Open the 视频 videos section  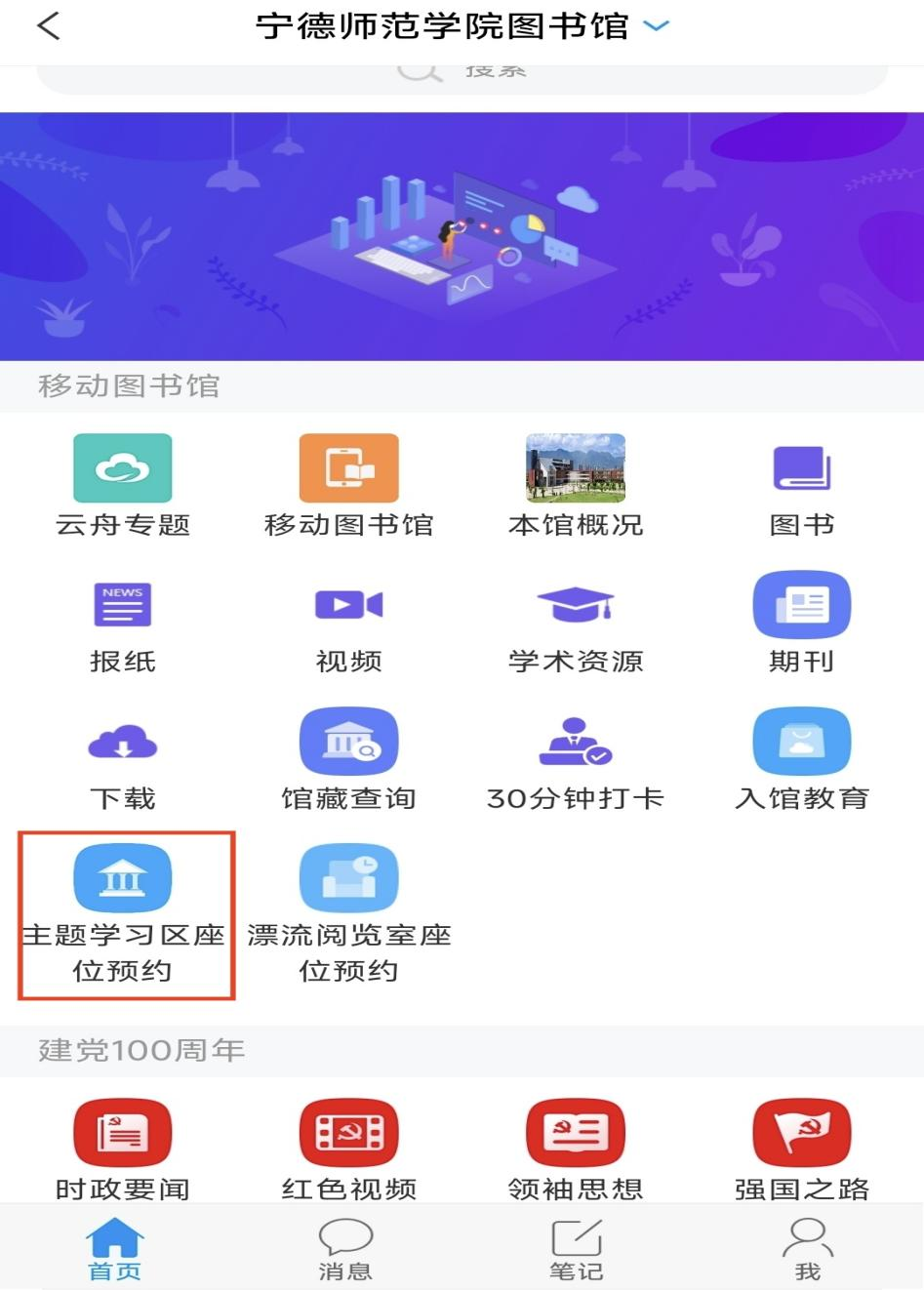point(348,623)
